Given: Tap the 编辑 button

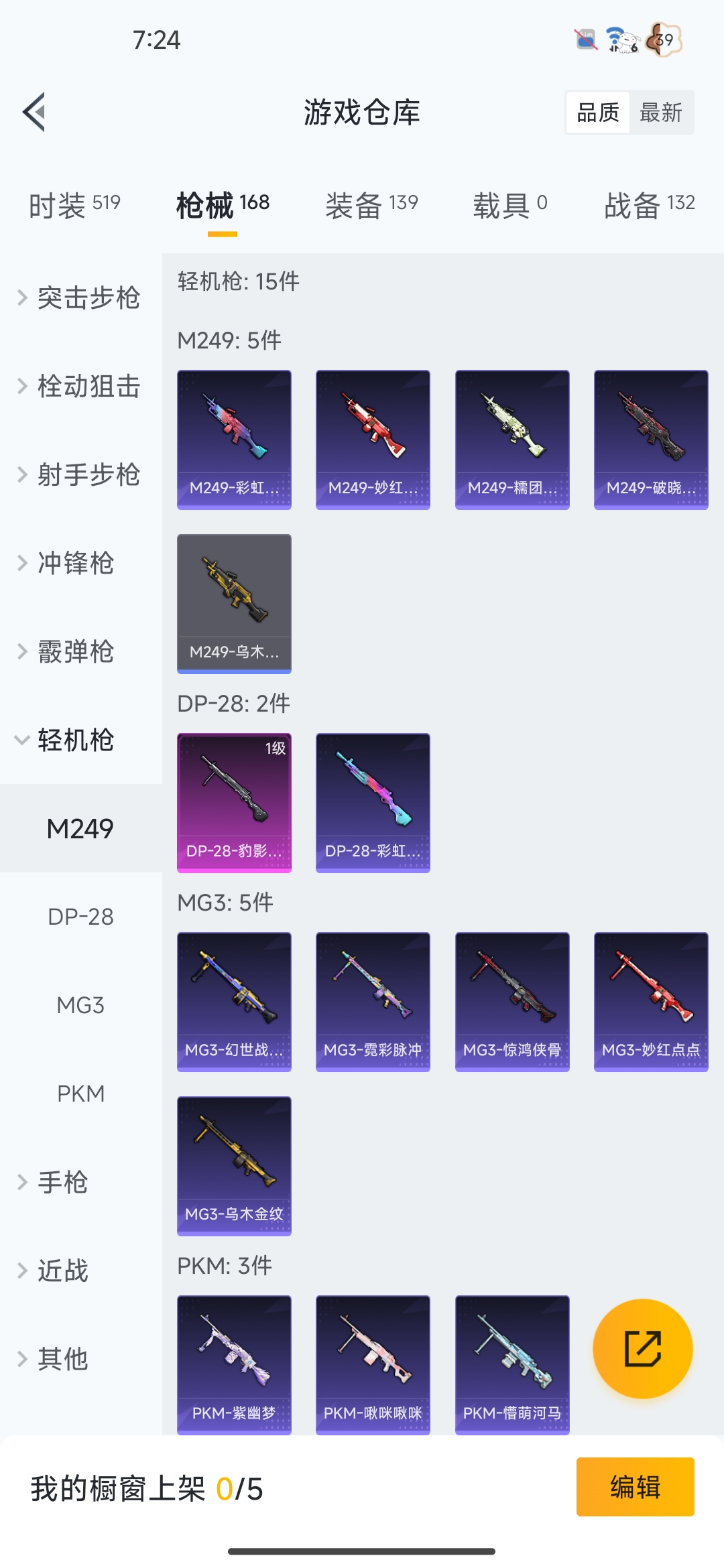Looking at the screenshot, I should coord(635,1487).
